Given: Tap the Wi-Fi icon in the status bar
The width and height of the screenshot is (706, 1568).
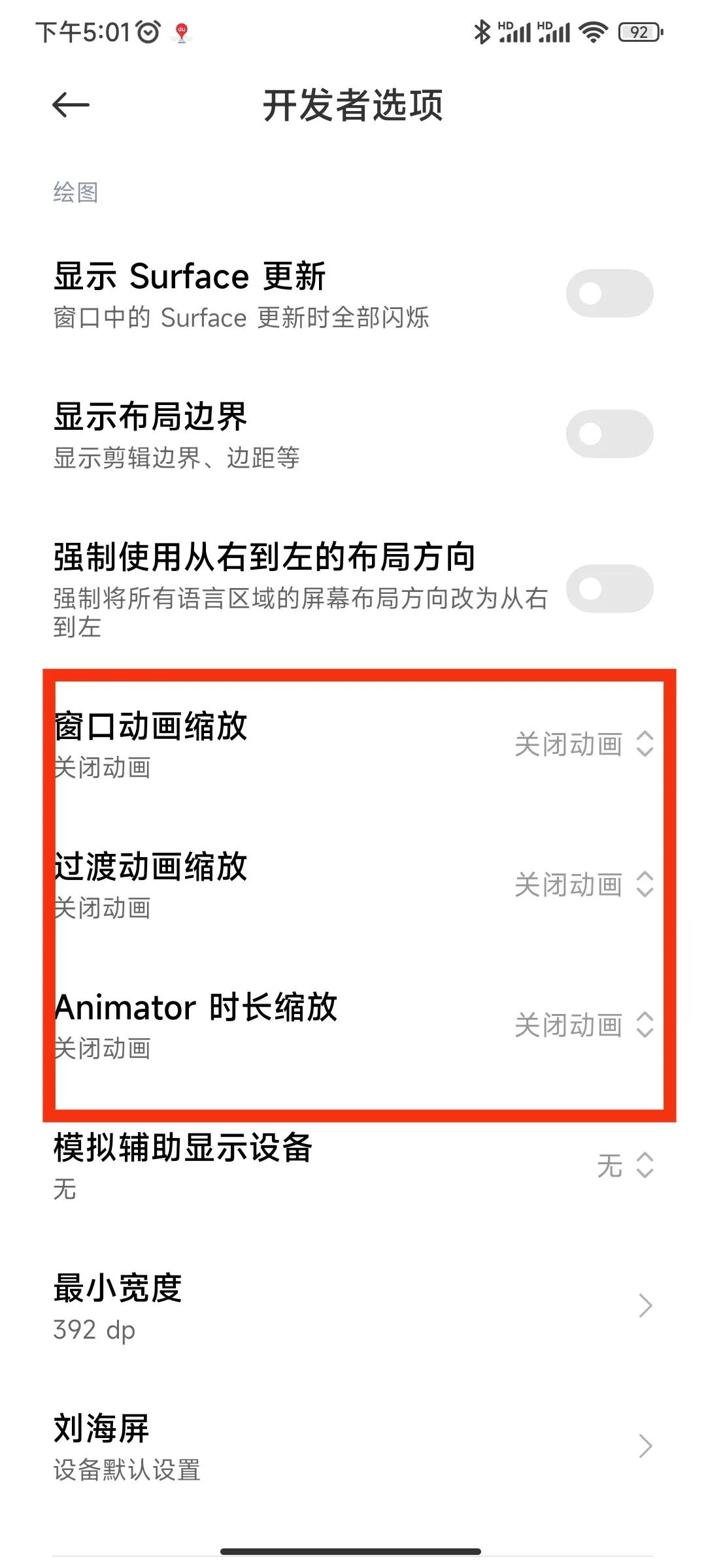Looking at the screenshot, I should pyautogui.click(x=592, y=31).
